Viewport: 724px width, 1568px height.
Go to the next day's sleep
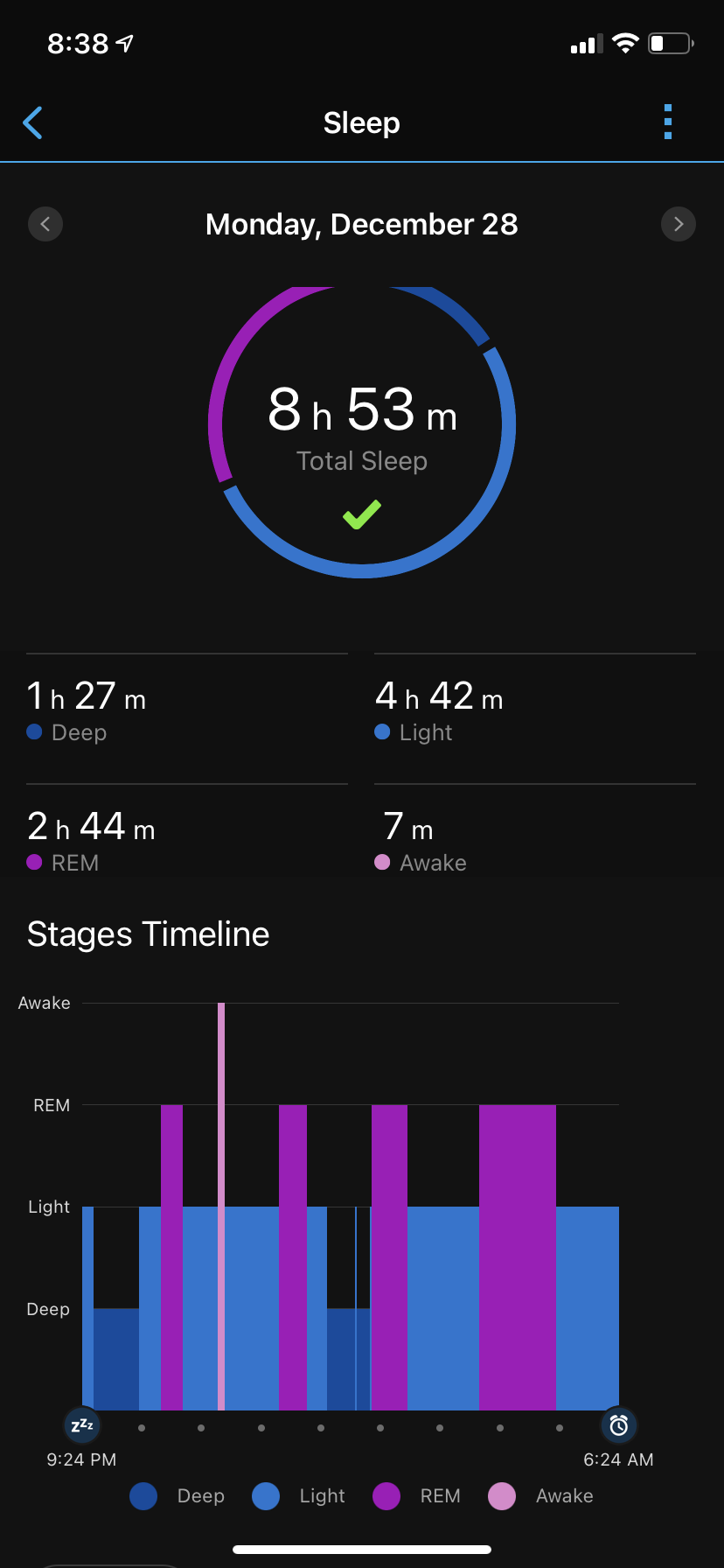click(679, 224)
